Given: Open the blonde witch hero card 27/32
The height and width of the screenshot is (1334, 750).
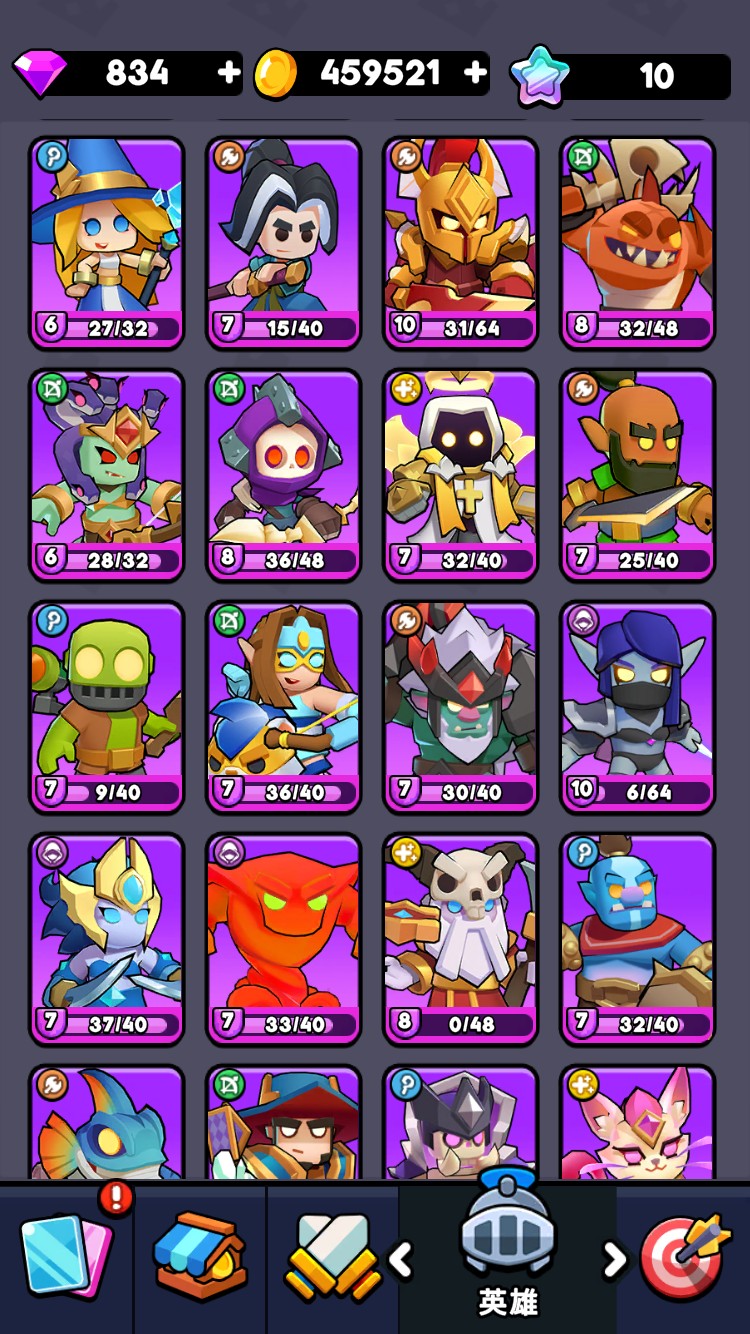Looking at the screenshot, I should pyautogui.click(x=107, y=240).
